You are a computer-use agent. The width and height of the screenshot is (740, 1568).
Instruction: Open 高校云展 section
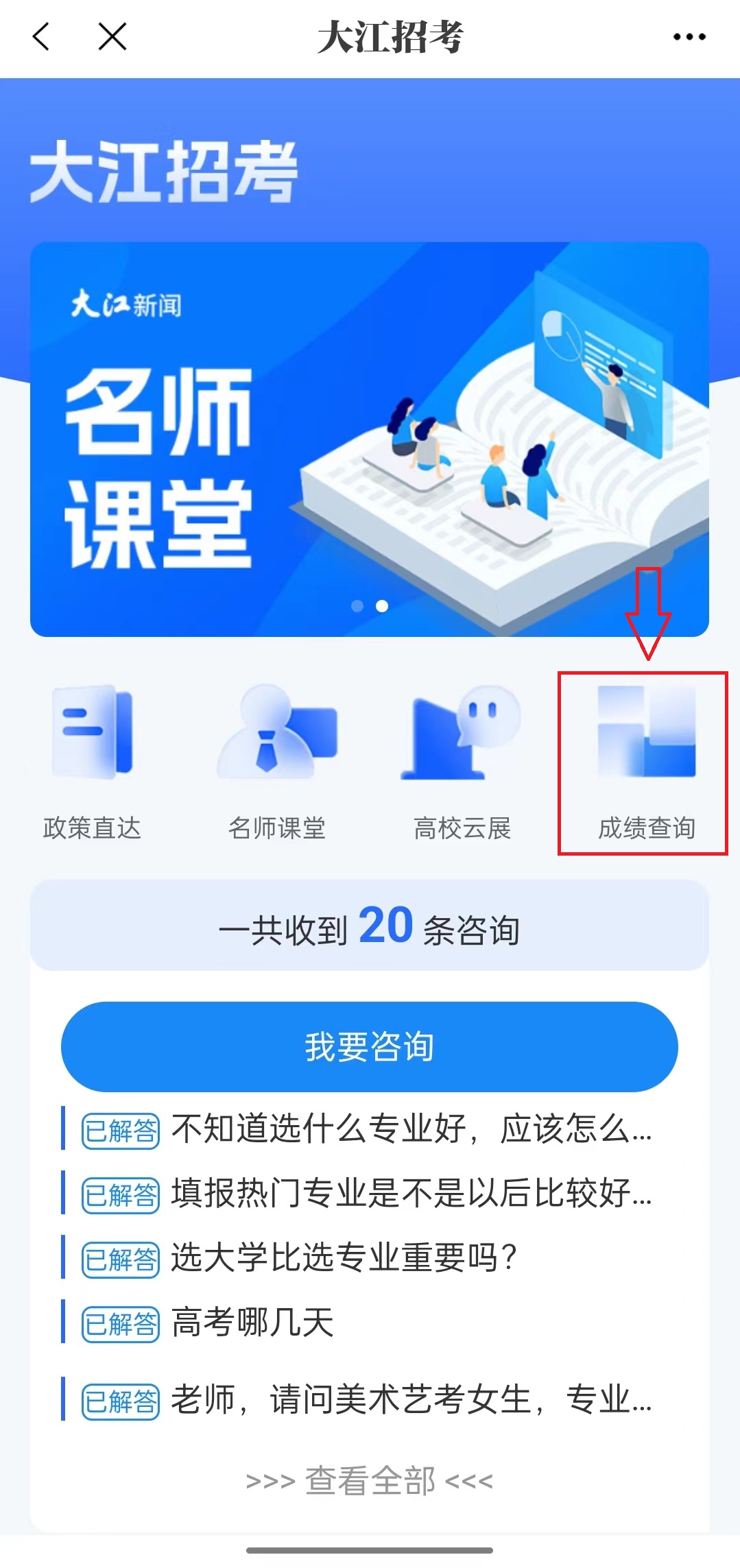click(x=462, y=761)
